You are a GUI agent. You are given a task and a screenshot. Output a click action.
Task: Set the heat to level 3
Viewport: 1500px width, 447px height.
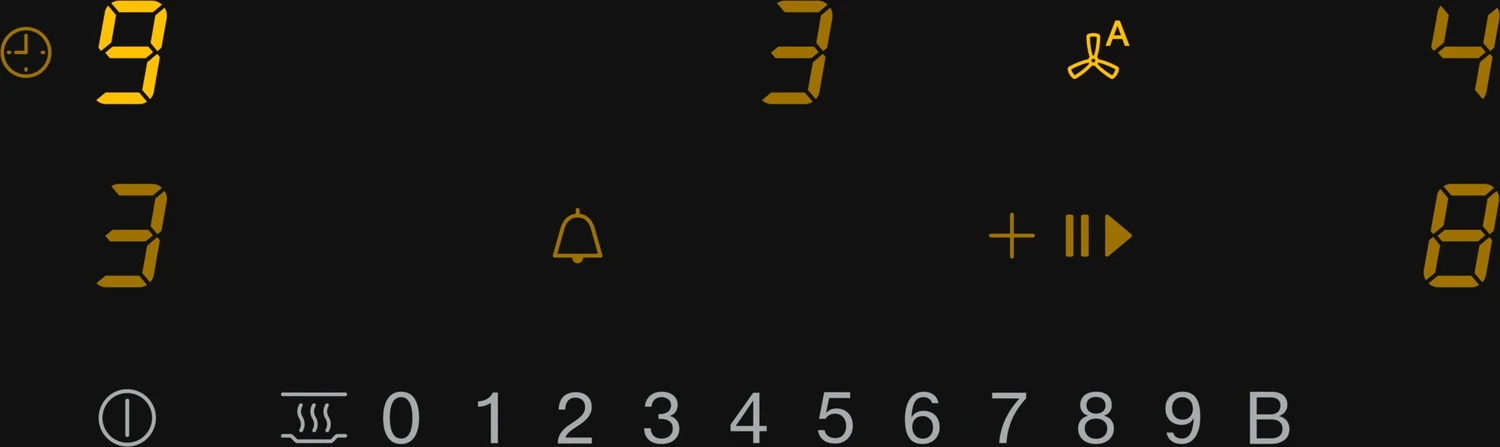662,418
